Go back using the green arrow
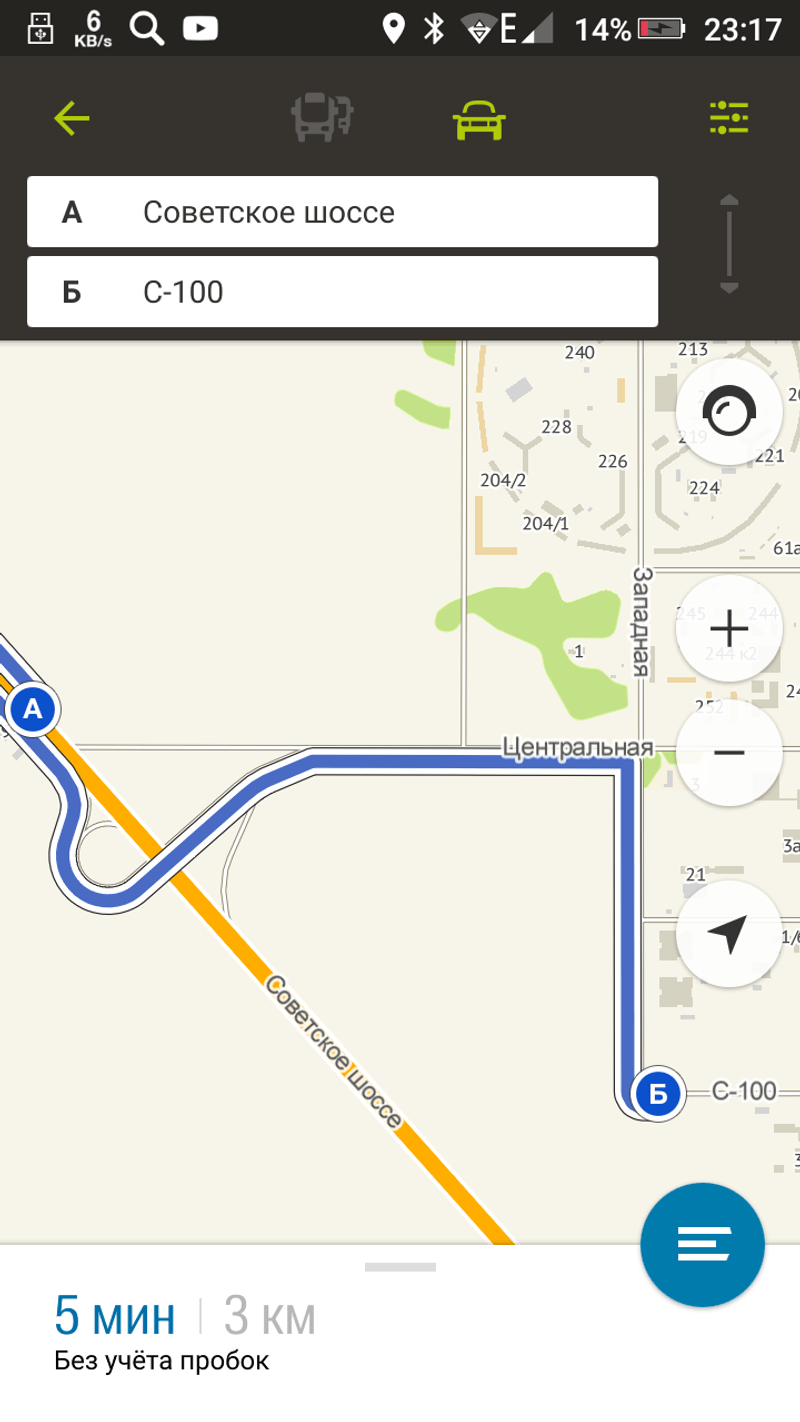This screenshot has width=800, height=1422. tap(72, 118)
